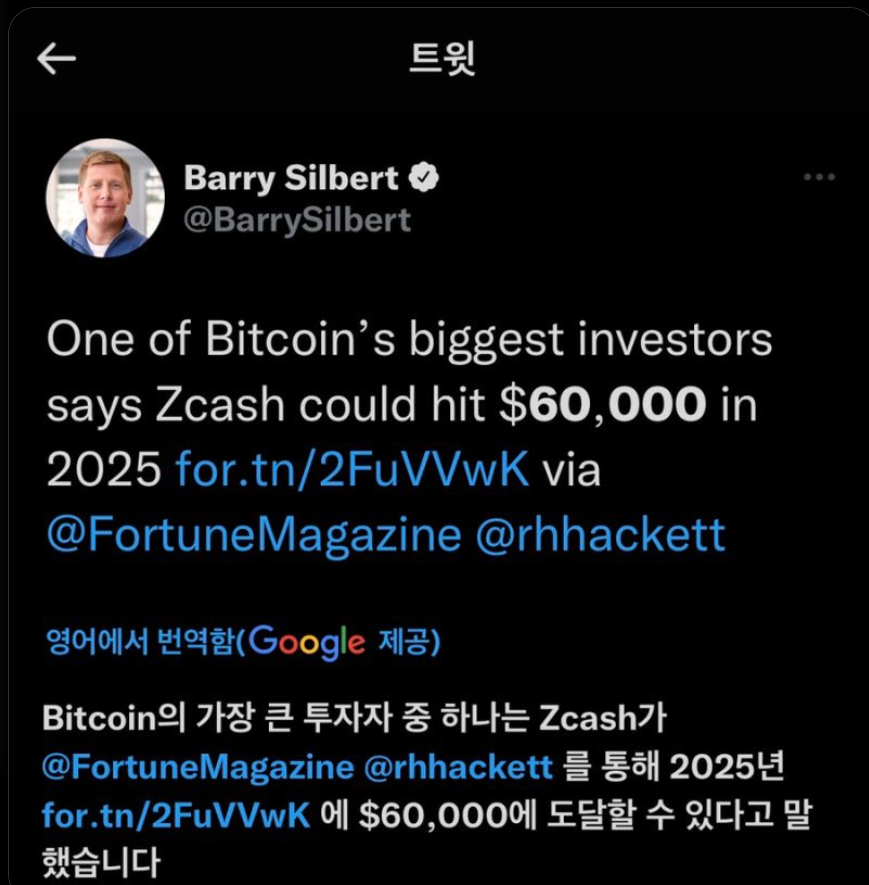This screenshot has height=885, width=869.
Task: Open the @BarrySilbert handle
Action: click(x=297, y=220)
